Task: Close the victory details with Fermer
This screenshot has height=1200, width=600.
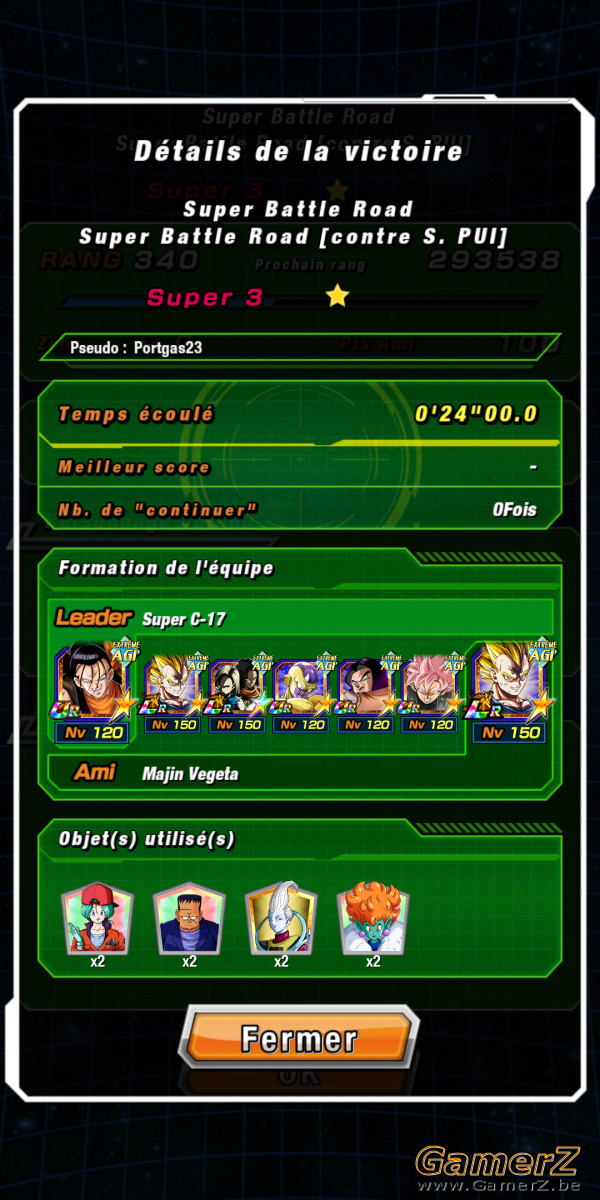Action: pos(298,1038)
